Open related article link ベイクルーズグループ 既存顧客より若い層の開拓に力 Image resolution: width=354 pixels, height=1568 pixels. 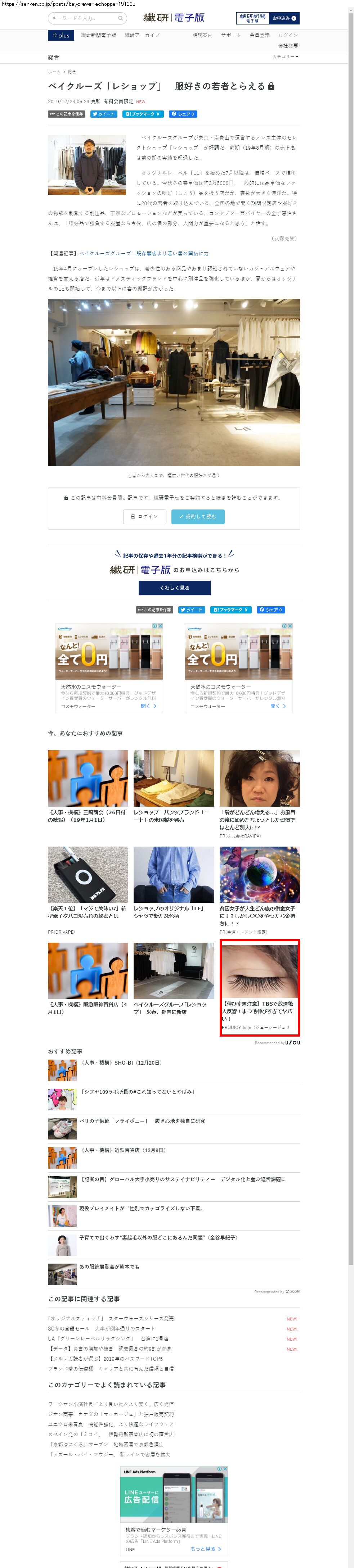(x=144, y=253)
